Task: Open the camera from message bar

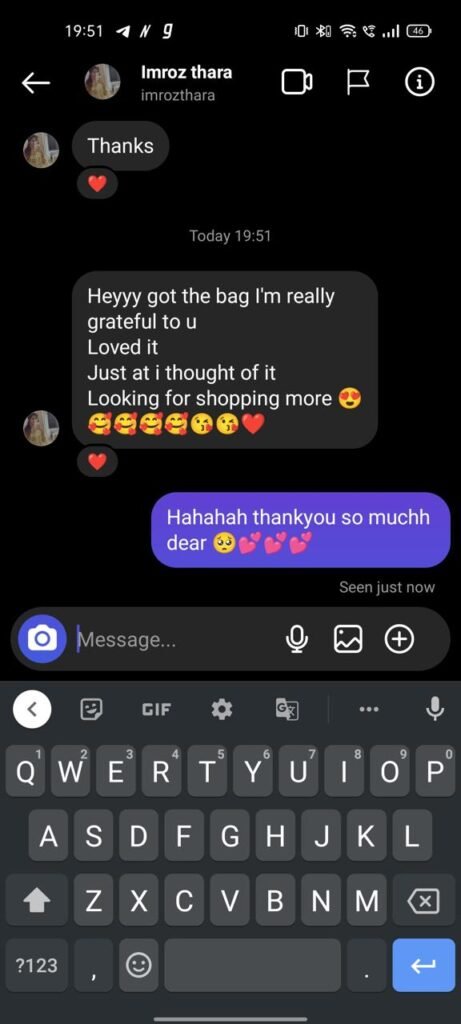Action: point(42,639)
